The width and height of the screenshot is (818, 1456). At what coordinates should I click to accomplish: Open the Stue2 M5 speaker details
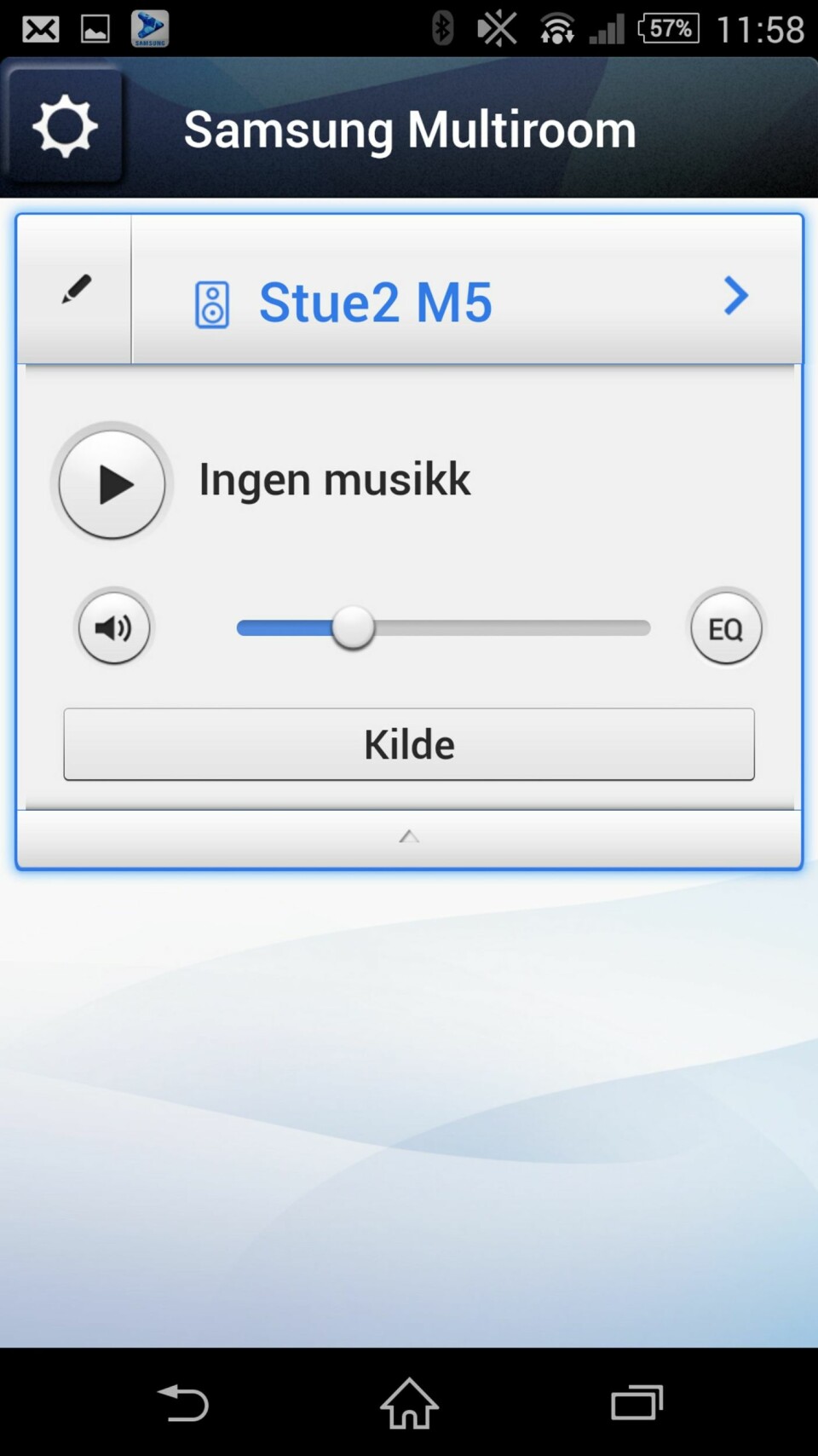pyautogui.click(x=734, y=296)
